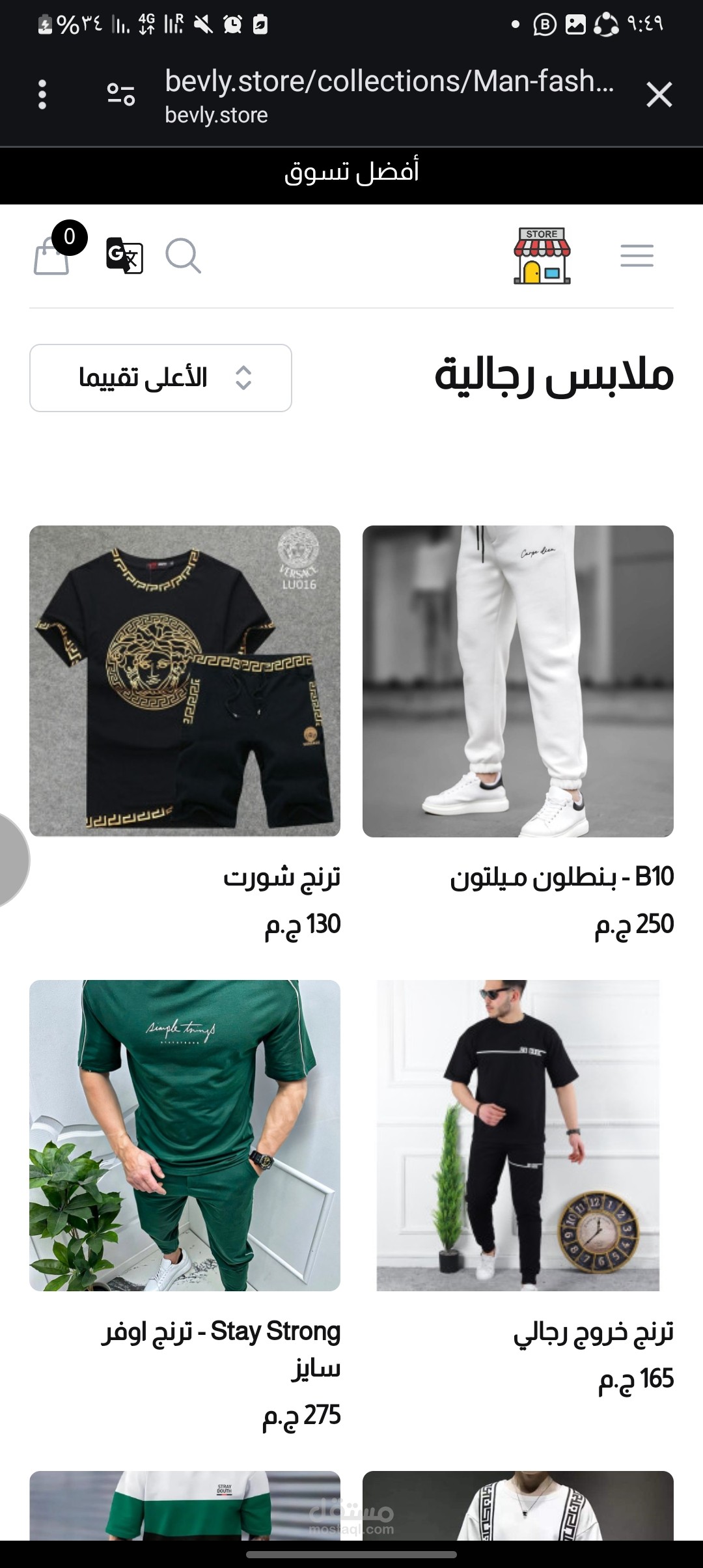Image resolution: width=703 pixels, height=1568 pixels.
Task: Open the browser overflow menu
Action: (42, 95)
